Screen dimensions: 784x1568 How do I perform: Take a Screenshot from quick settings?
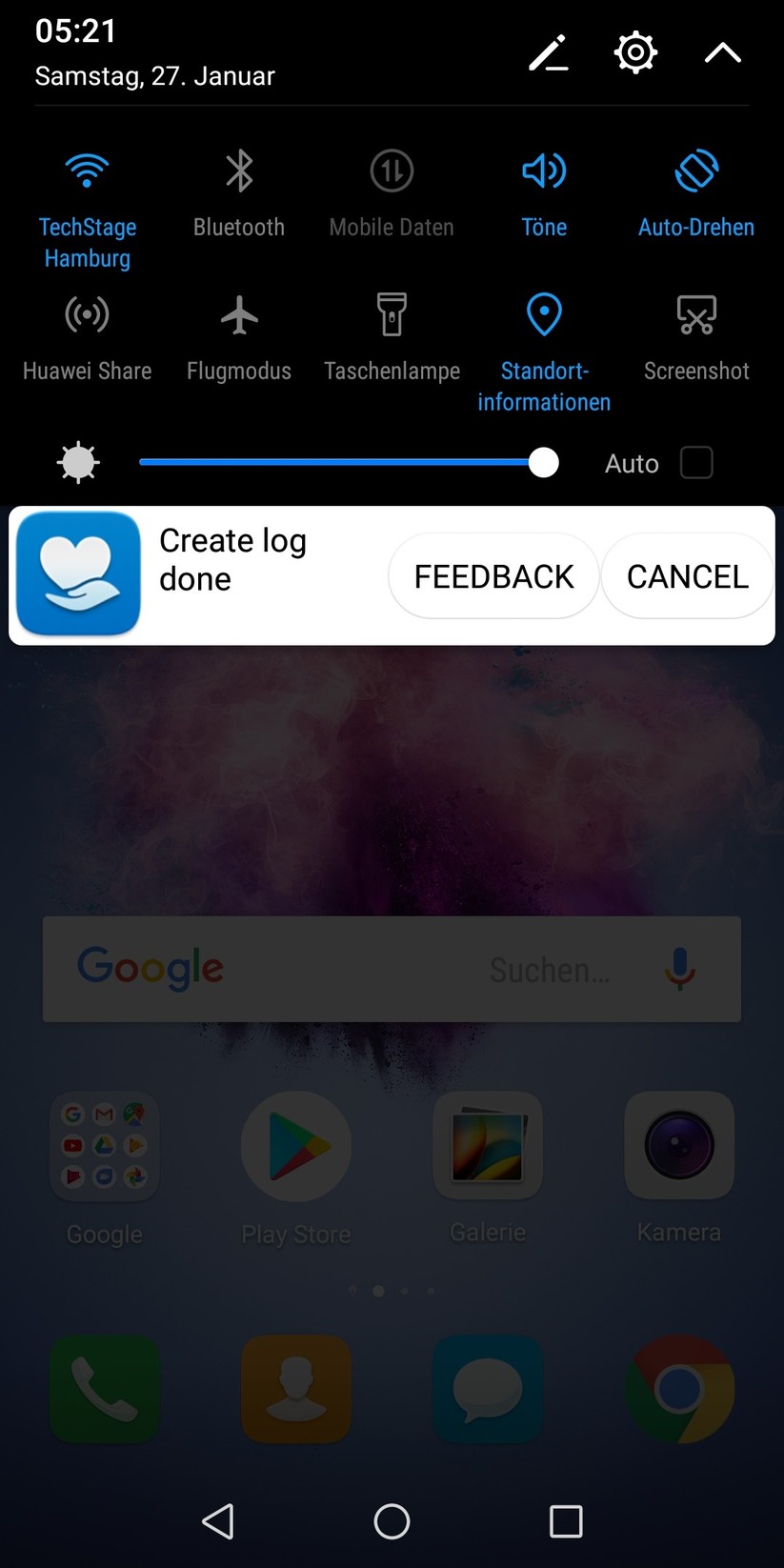pyautogui.click(x=696, y=338)
